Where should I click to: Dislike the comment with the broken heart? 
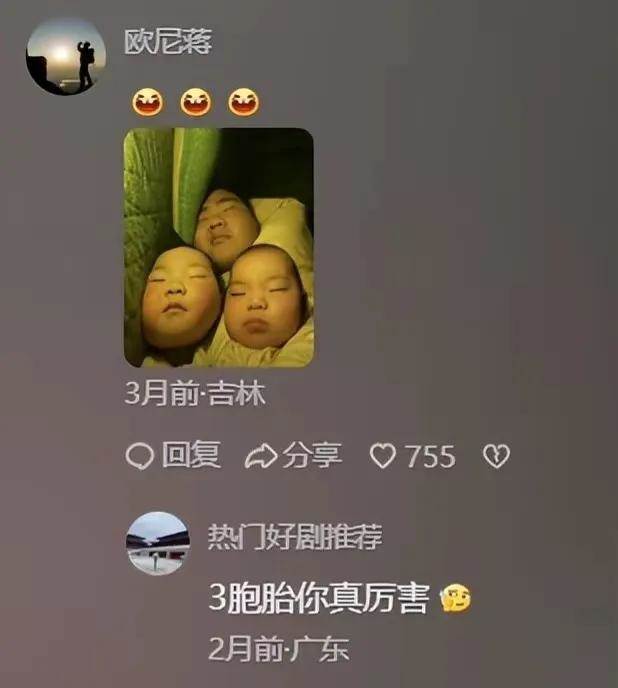(x=496, y=457)
